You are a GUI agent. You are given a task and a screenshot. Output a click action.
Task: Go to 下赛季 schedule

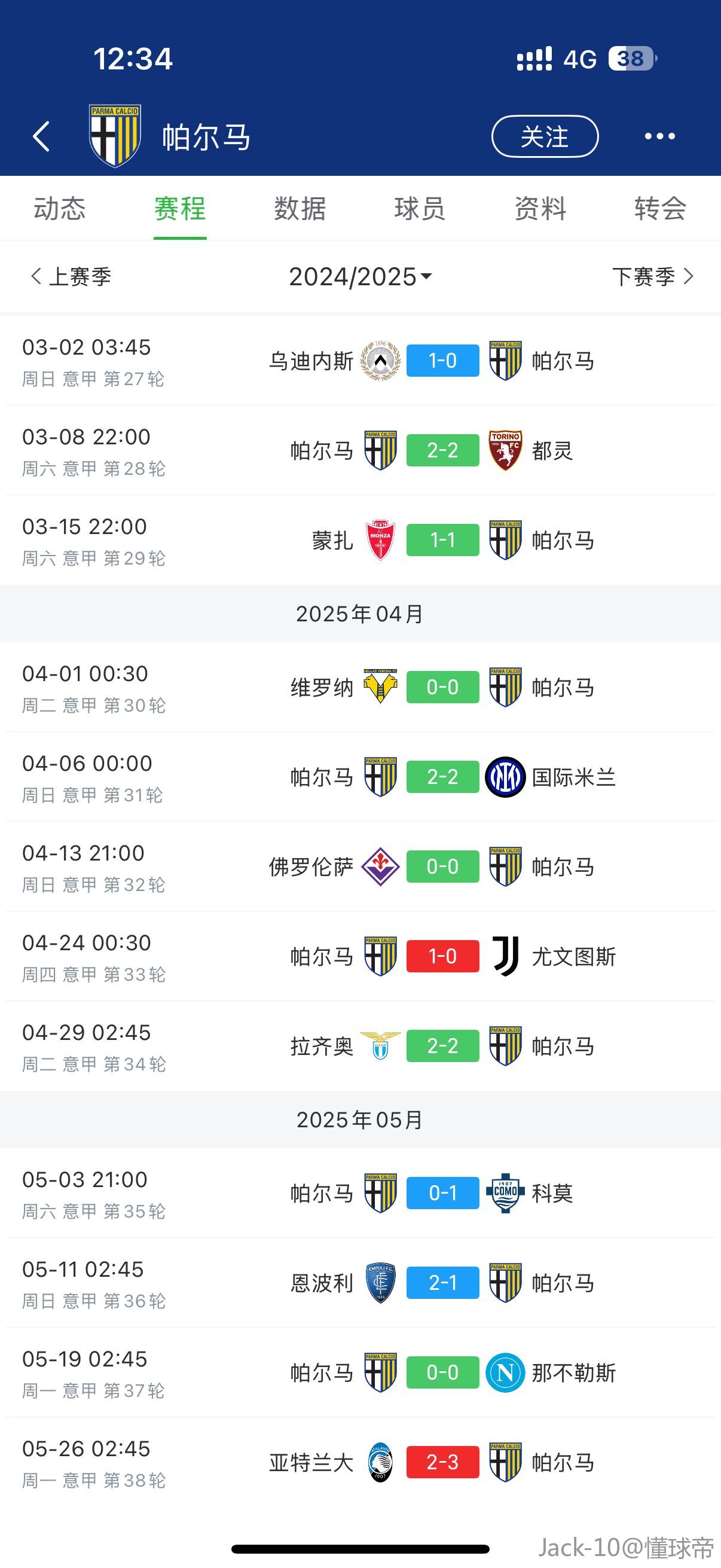tap(652, 277)
